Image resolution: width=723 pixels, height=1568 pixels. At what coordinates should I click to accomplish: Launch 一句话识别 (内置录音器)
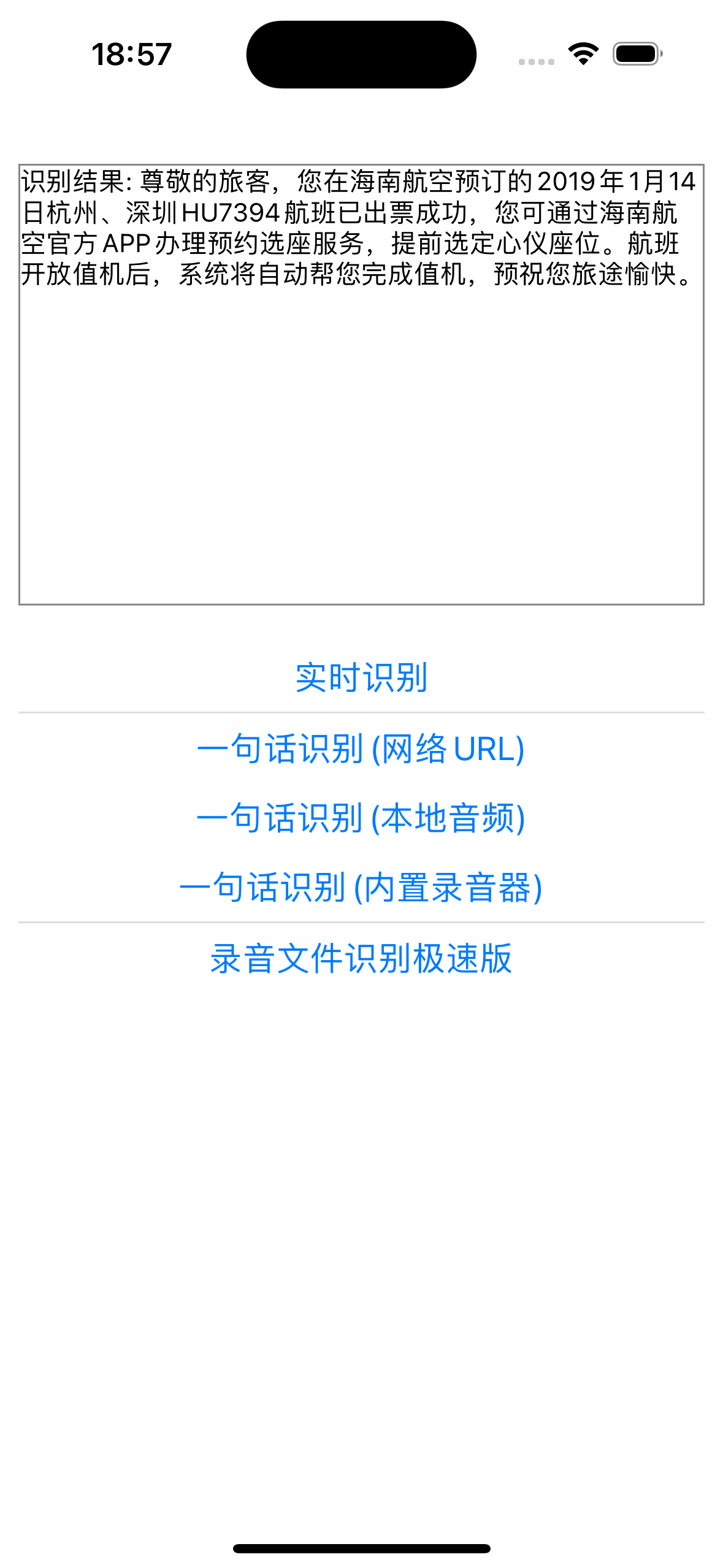(x=361, y=888)
